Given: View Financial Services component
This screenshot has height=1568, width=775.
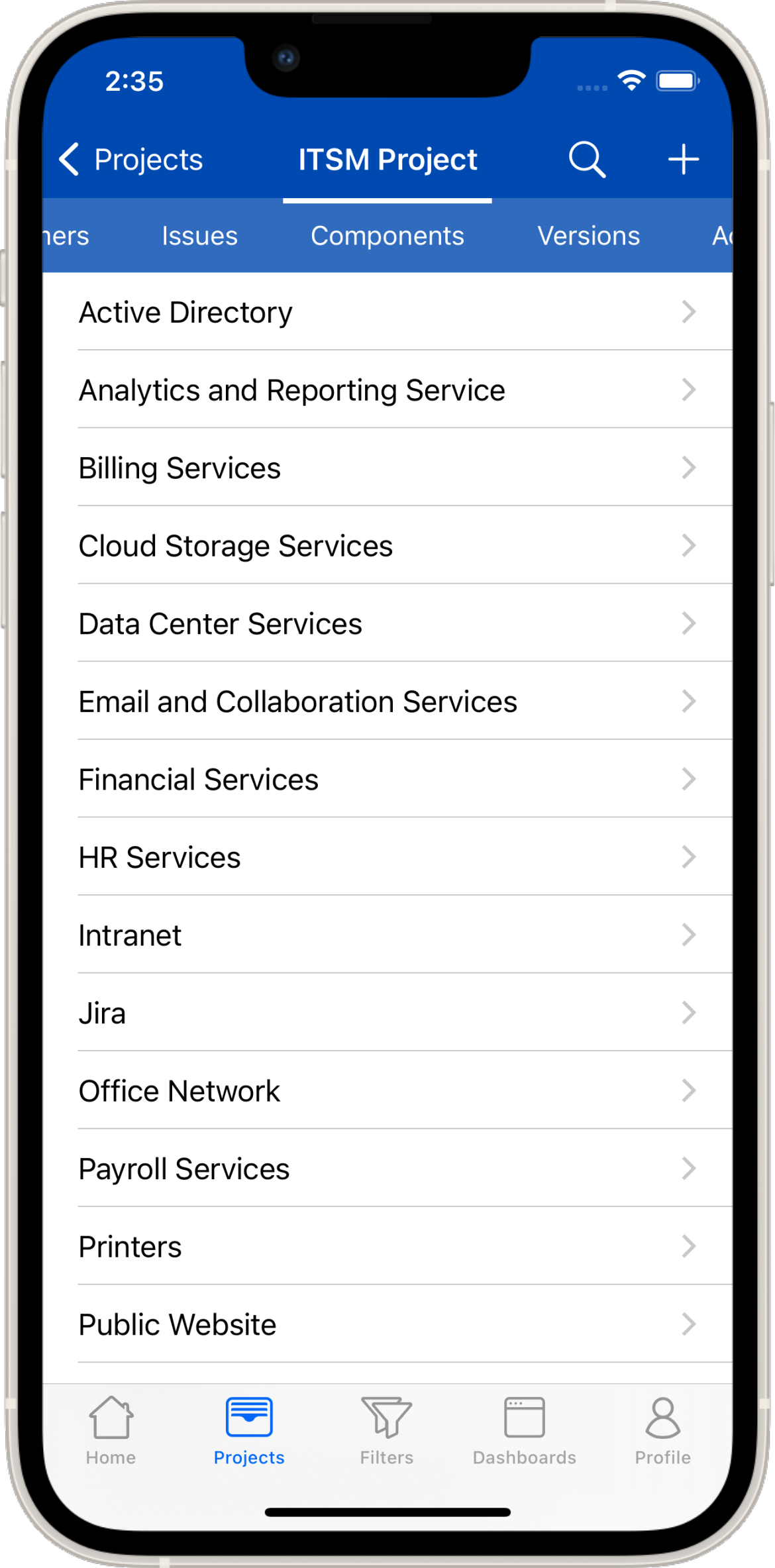Looking at the screenshot, I should (387, 780).
